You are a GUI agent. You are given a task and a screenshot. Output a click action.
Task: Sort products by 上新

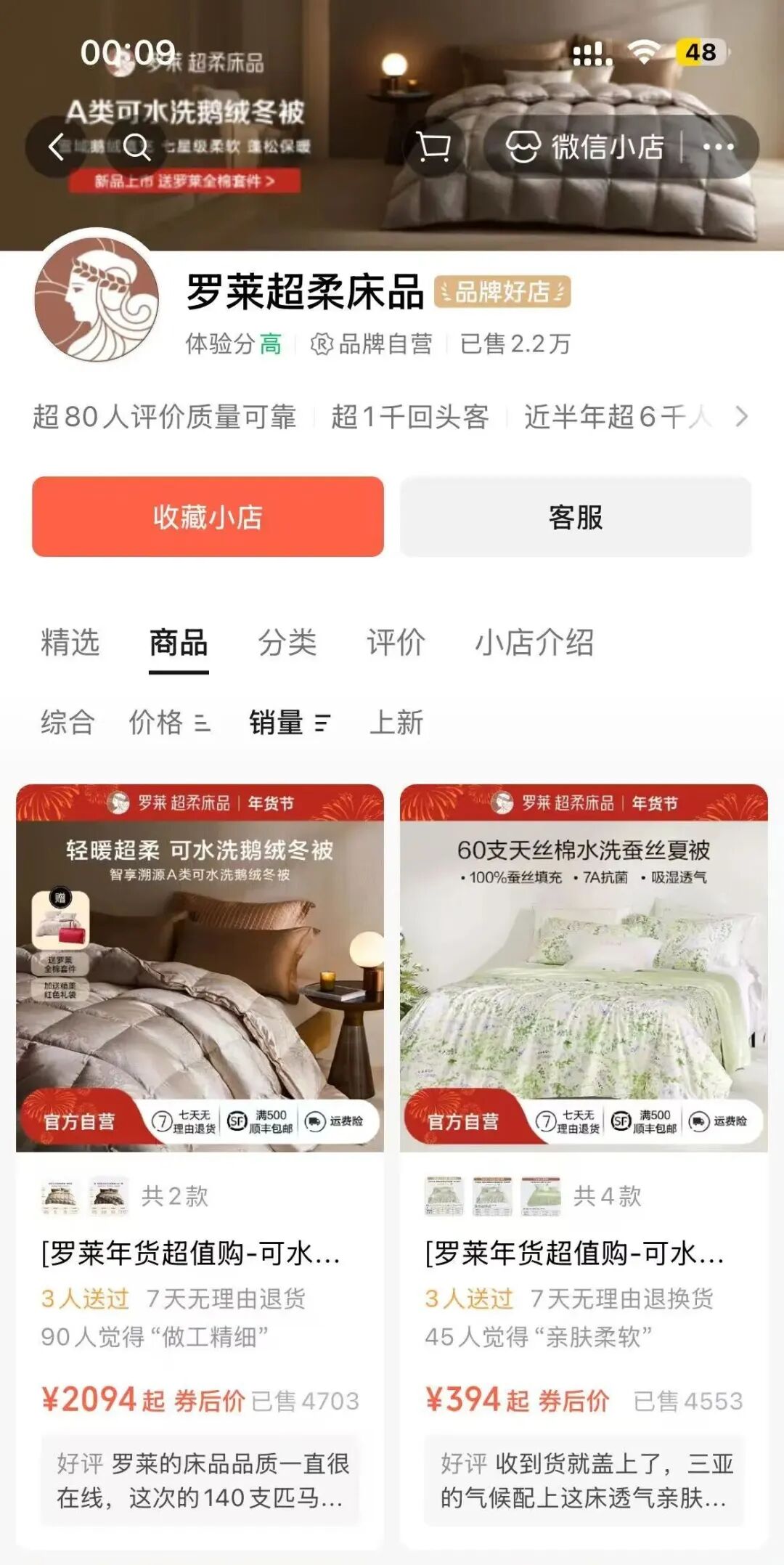pyautogui.click(x=396, y=723)
